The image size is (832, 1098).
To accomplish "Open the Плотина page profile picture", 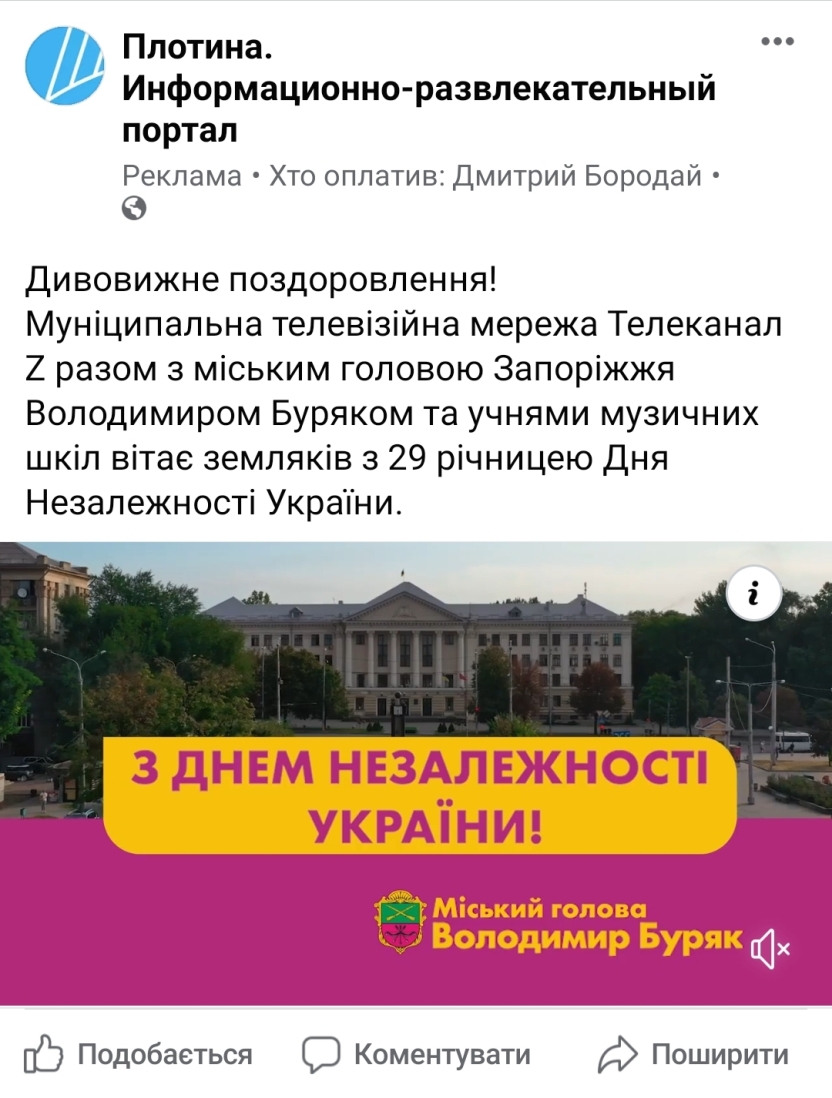I will (65, 67).
